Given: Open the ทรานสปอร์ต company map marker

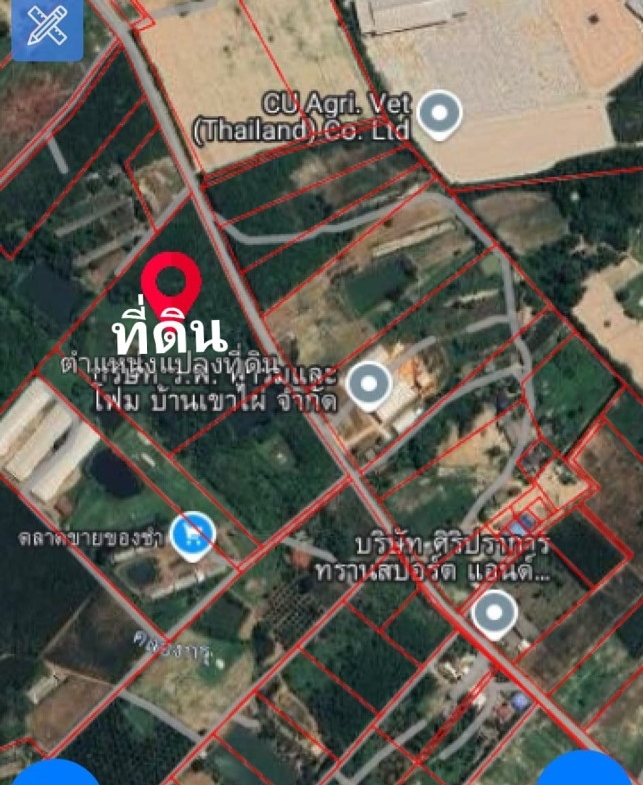Looking at the screenshot, I should tap(494, 612).
